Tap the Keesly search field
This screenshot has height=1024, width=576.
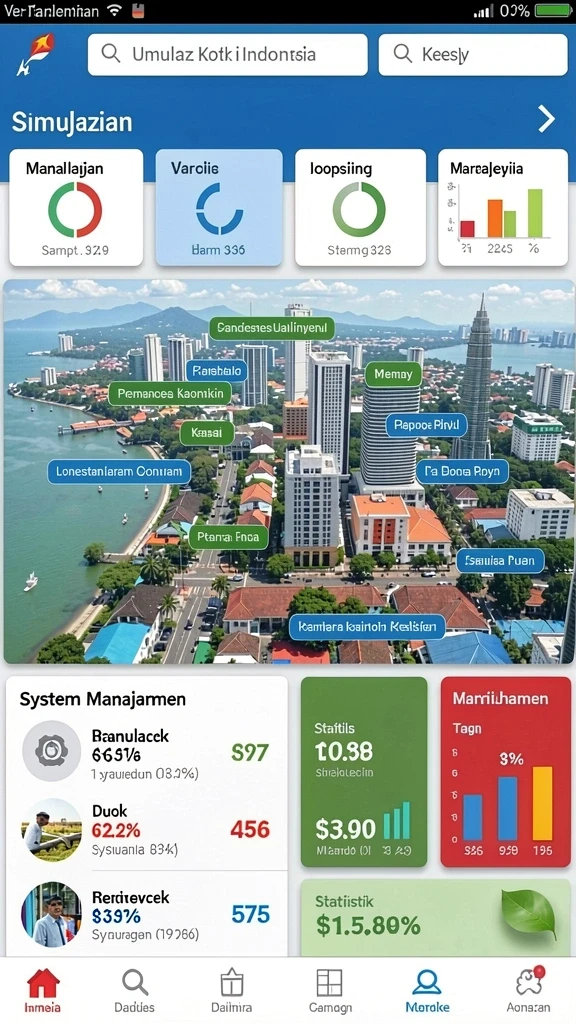(x=473, y=54)
